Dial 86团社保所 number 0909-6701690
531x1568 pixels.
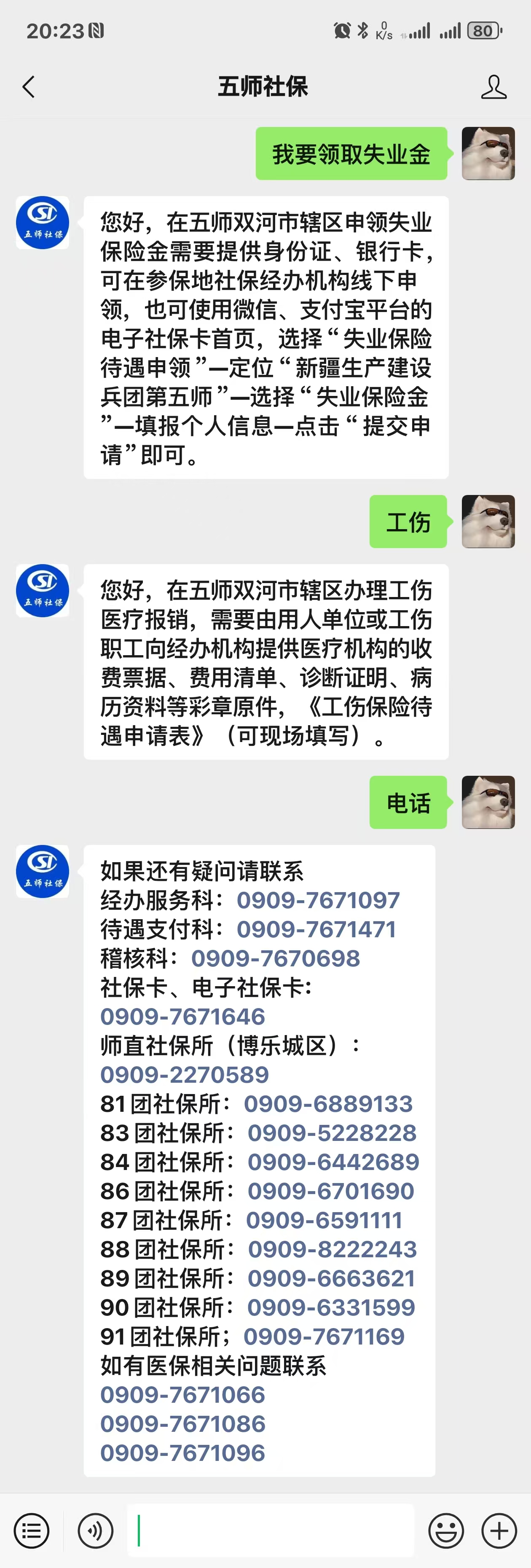[x=331, y=1191]
